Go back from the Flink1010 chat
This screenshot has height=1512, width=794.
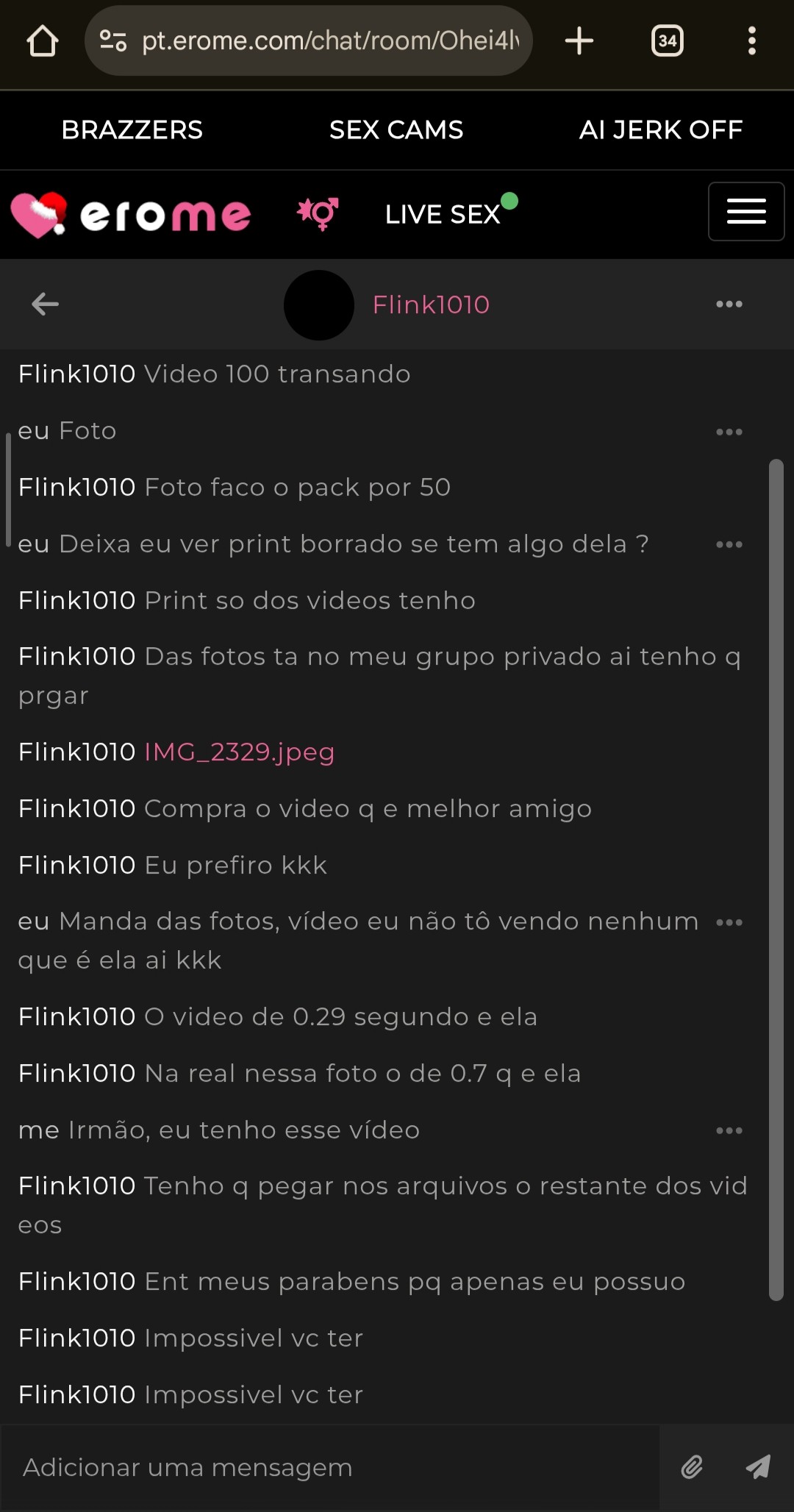46,304
